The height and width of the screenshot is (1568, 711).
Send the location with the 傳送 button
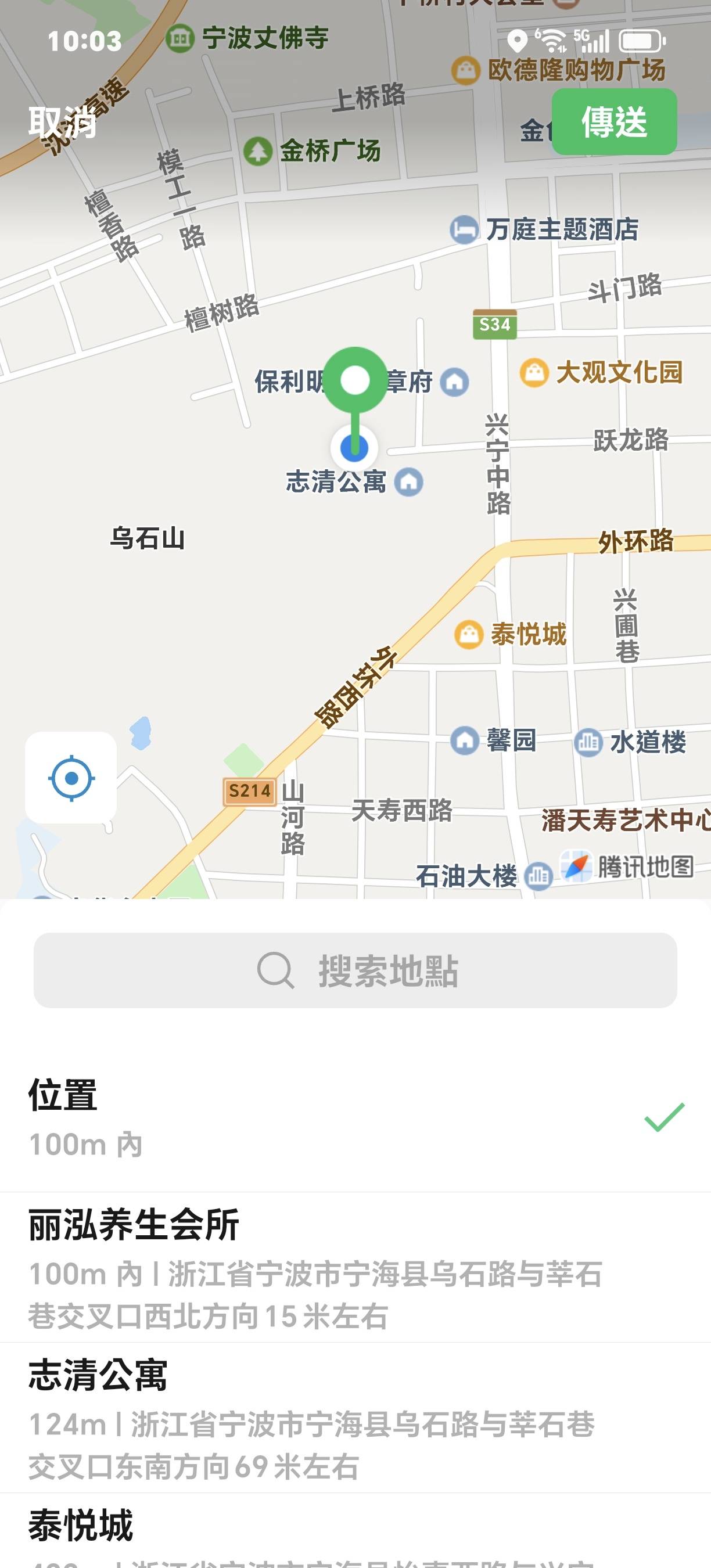pyautogui.click(x=613, y=122)
